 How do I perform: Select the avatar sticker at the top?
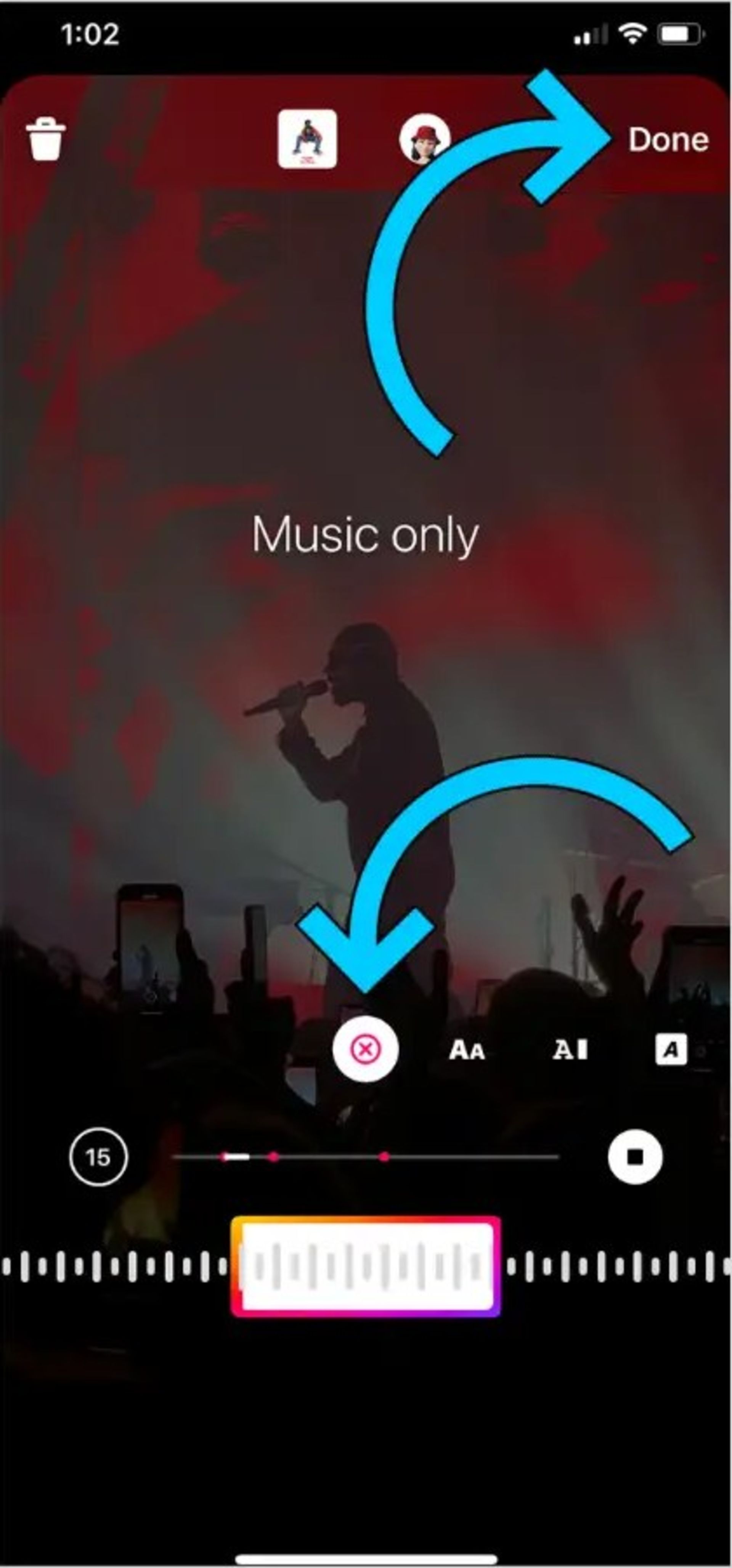424,139
